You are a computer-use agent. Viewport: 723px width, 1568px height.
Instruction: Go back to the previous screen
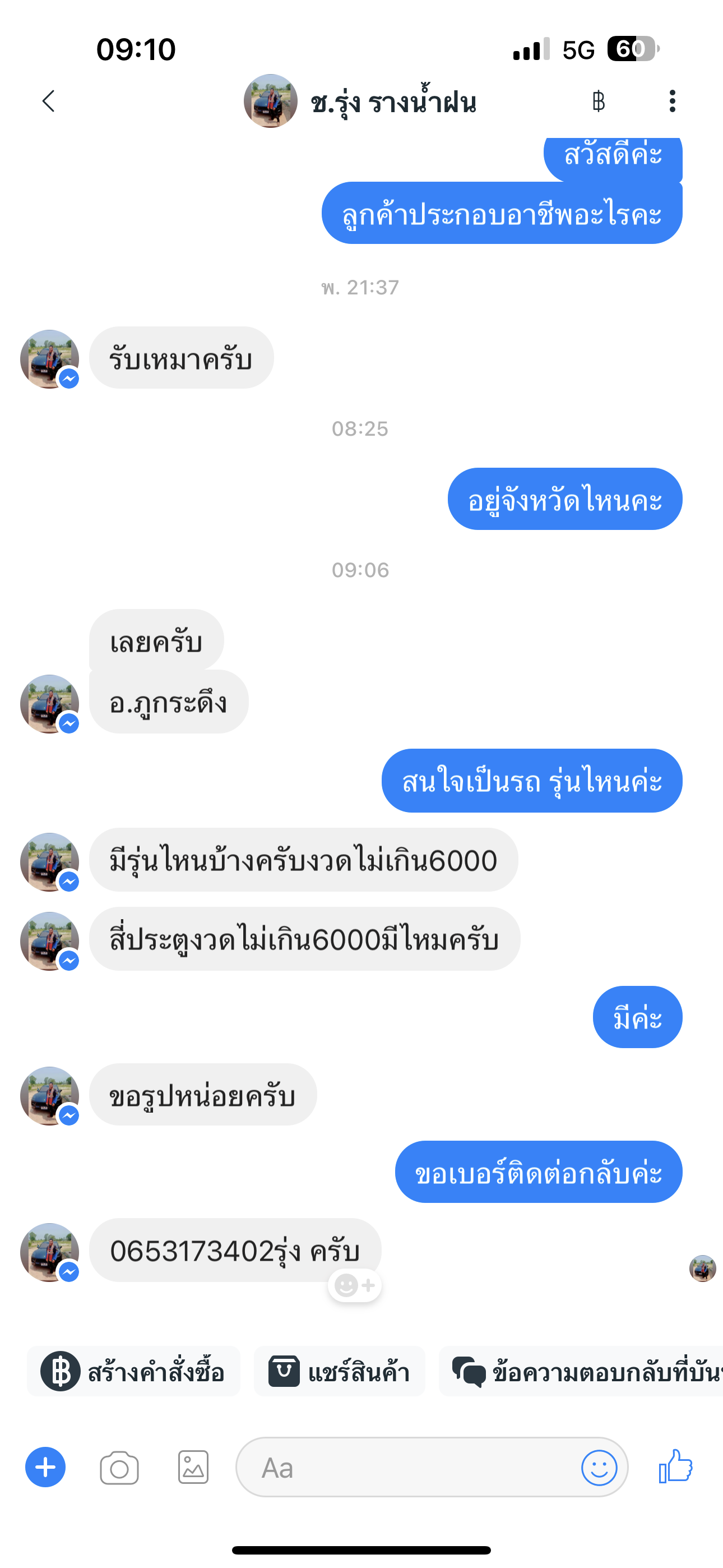[x=49, y=101]
